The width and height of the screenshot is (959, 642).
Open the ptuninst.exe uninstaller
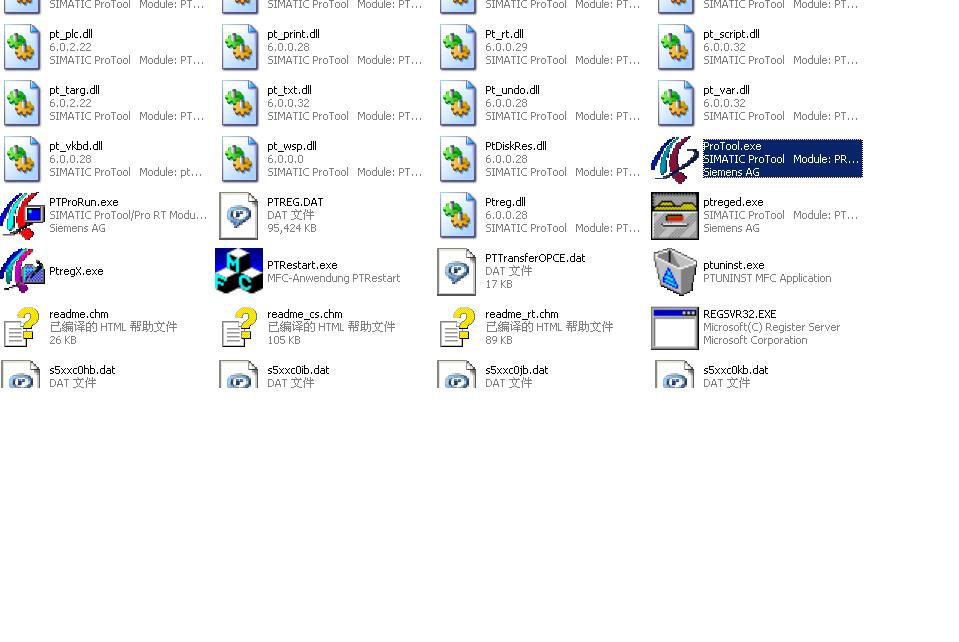(x=733, y=265)
